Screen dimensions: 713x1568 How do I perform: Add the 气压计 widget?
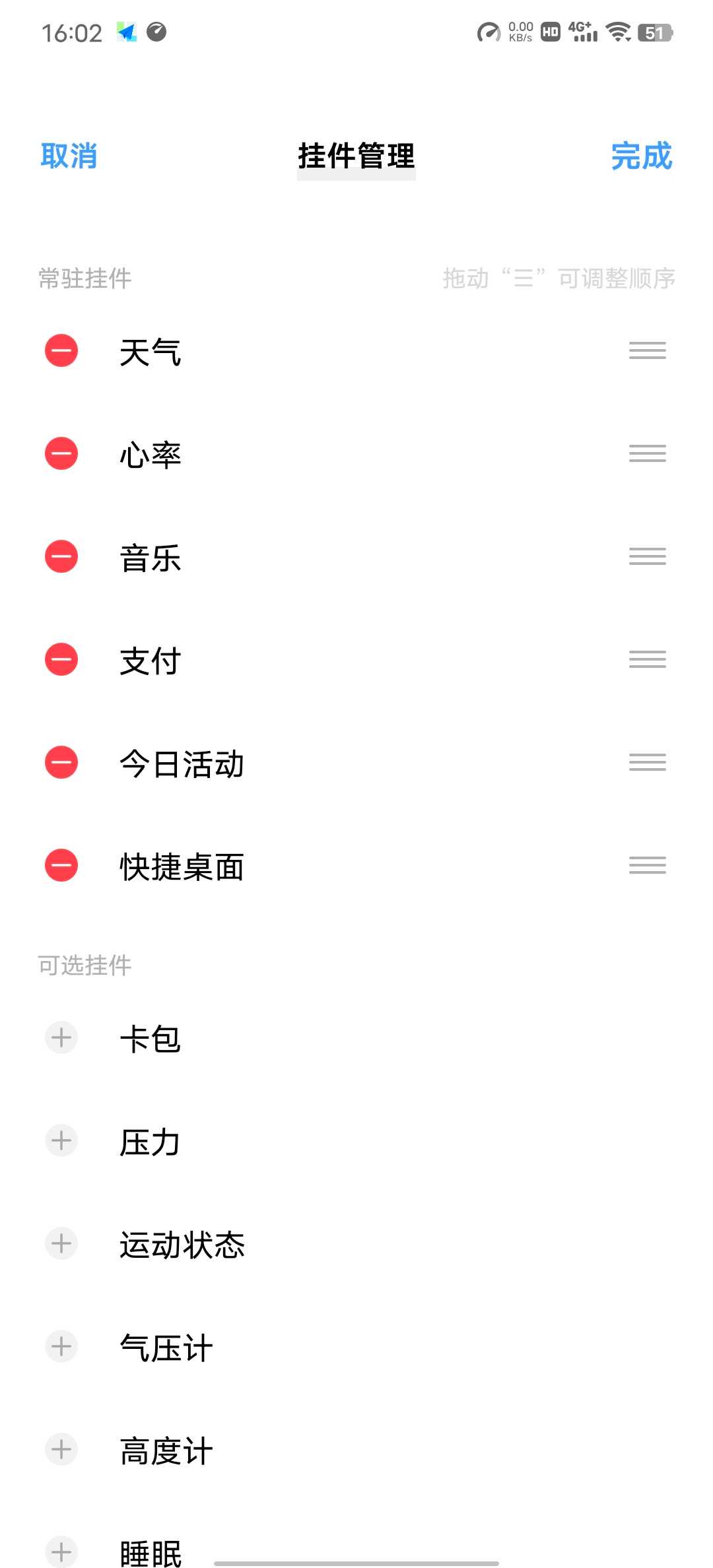(61, 1346)
